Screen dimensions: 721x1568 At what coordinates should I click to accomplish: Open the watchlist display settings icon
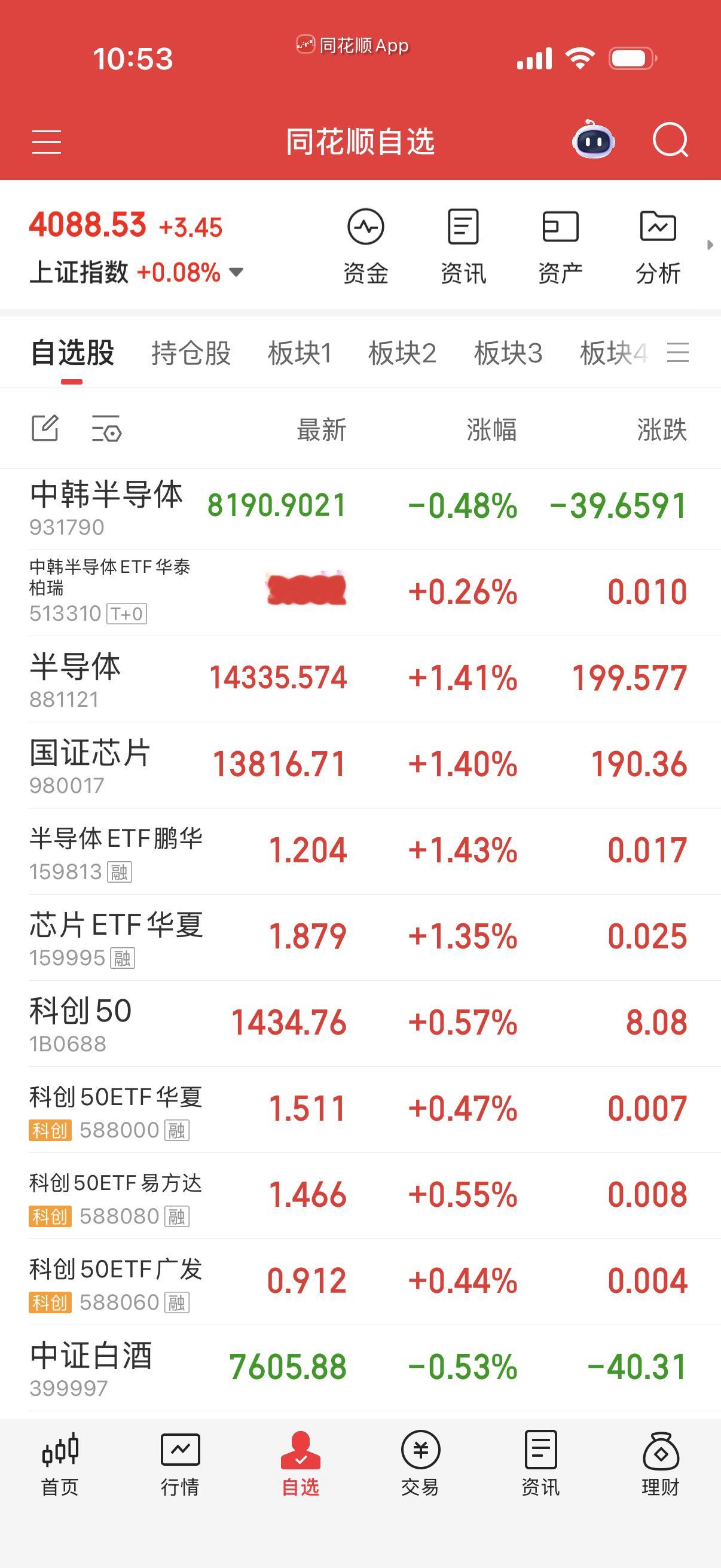click(x=106, y=429)
